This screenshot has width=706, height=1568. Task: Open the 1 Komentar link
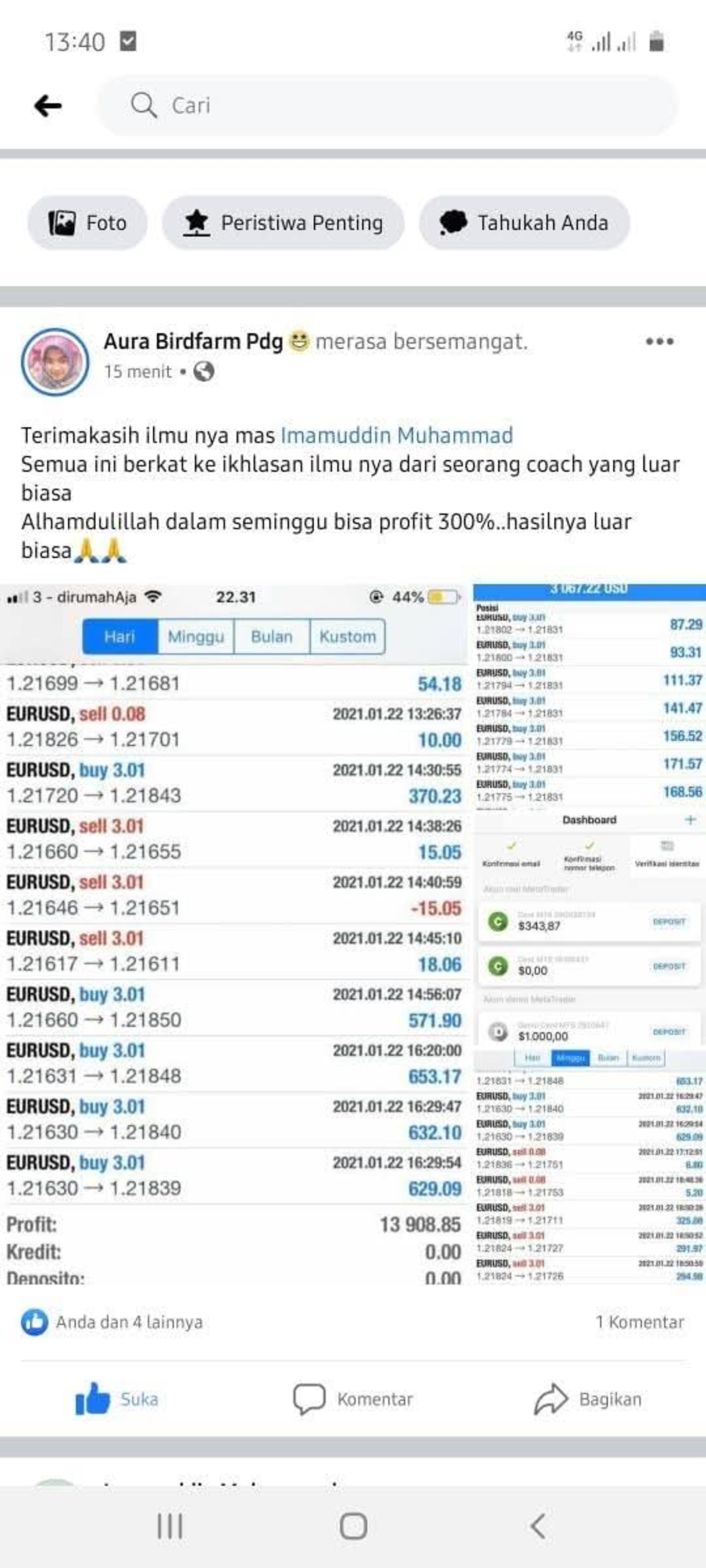(639, 1322)
